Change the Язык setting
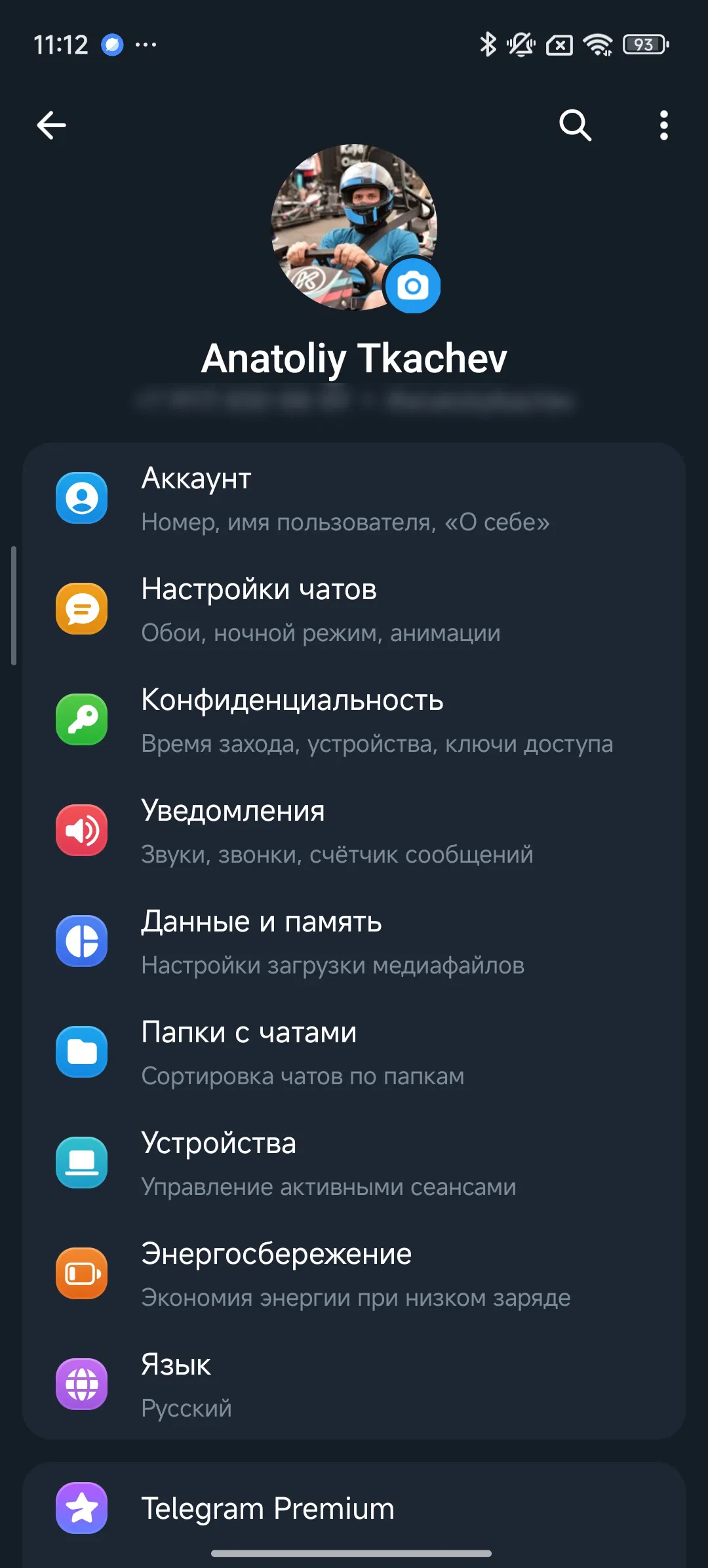The height and width of the screenshot is (1568, 708). tap(354, 1385)
